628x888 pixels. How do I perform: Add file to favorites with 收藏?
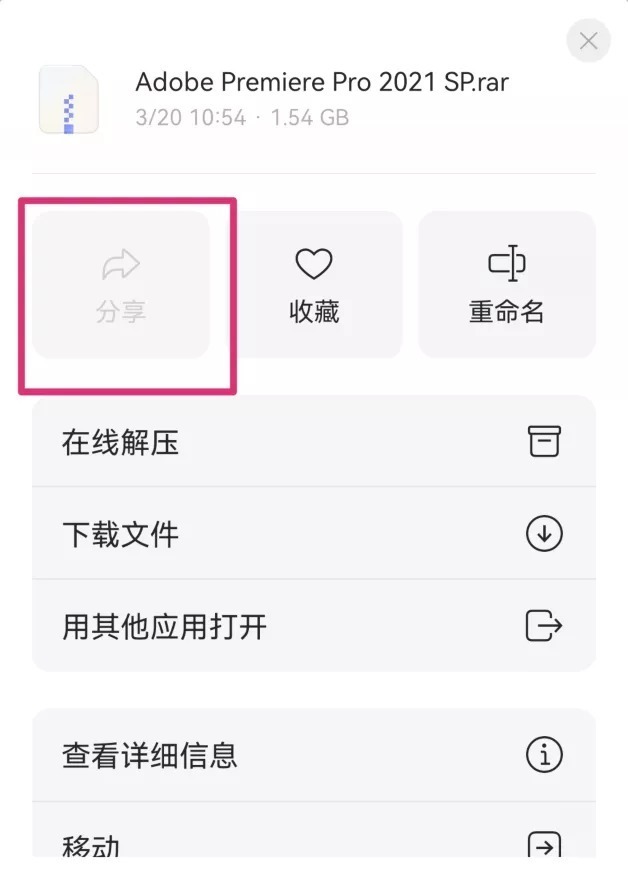click(314, 285)
